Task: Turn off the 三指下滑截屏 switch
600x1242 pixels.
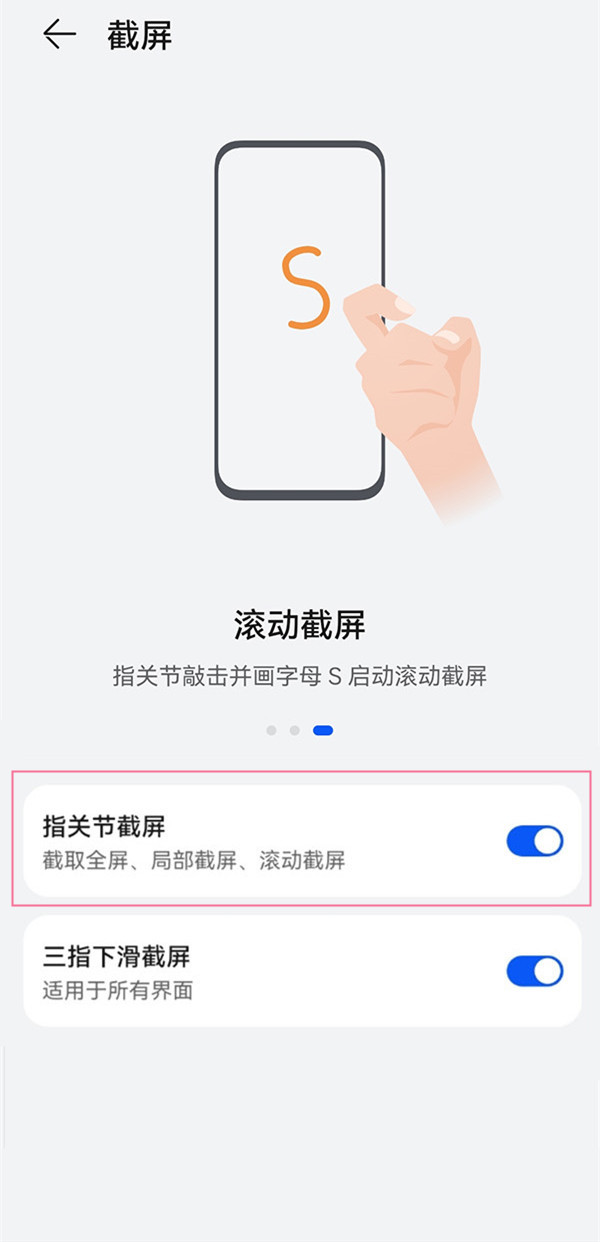Action: click(x=534, y=971)
